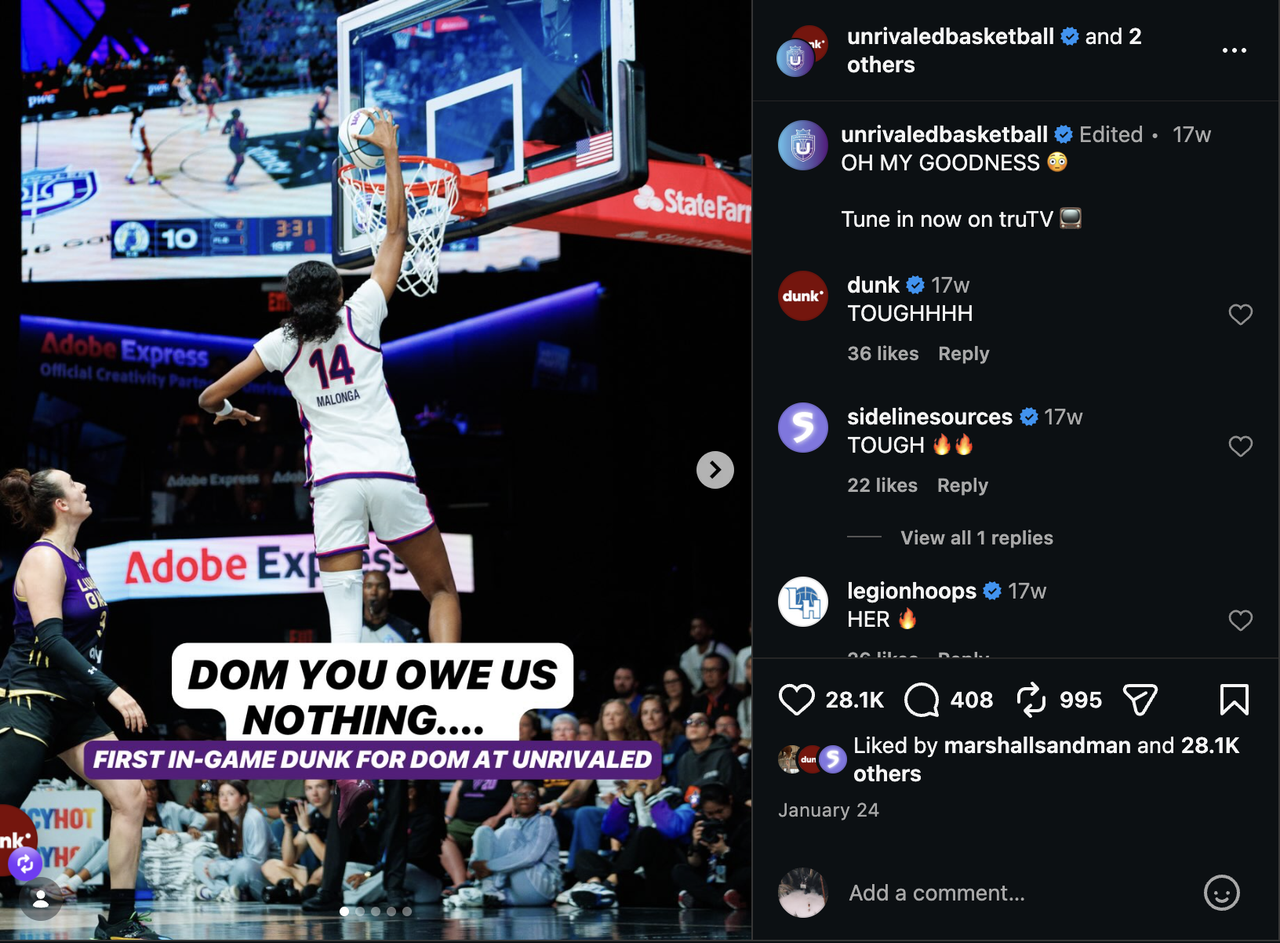Screen dimensions: 1280x943
Task: Reply to sidelinesources' comment
Action: tap(962, 485)
